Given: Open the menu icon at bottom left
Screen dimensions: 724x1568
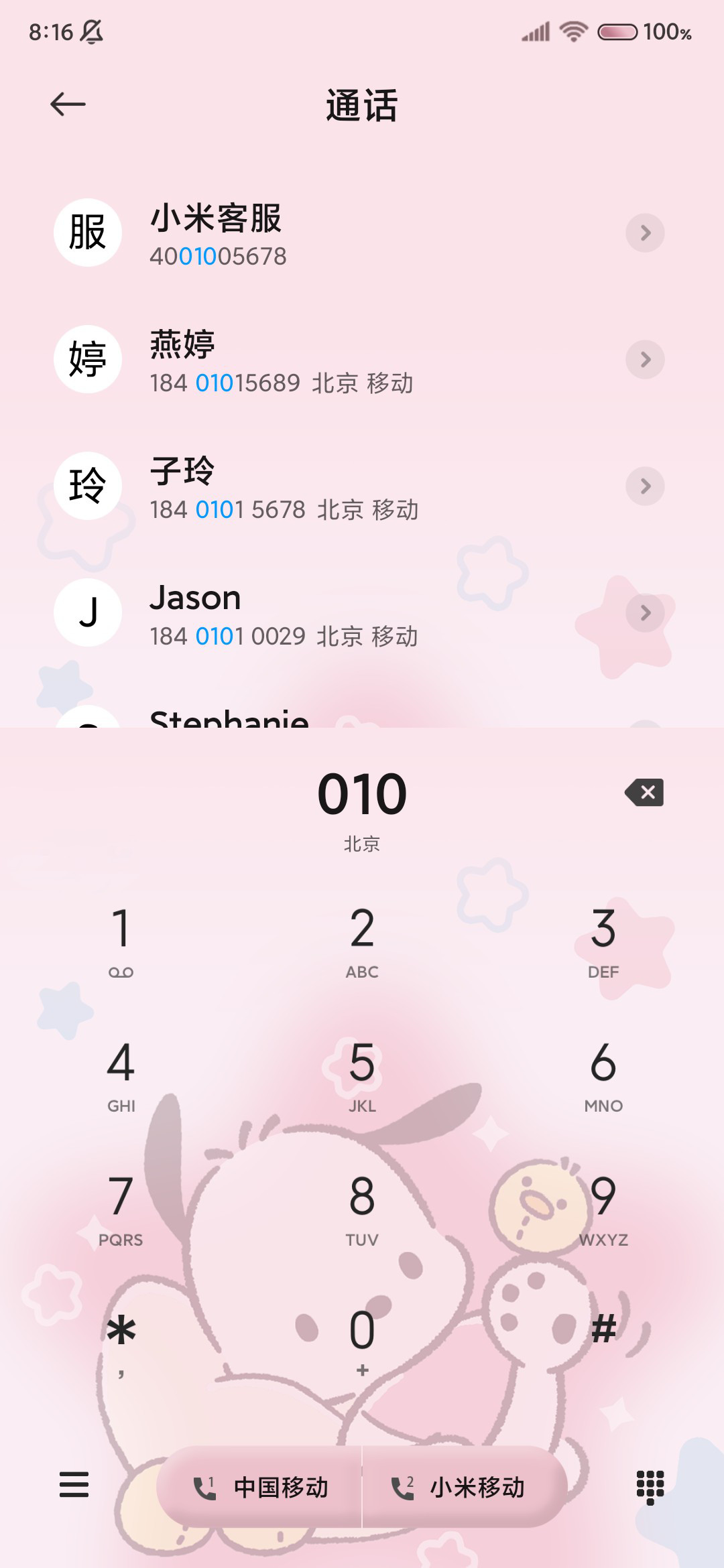Looking at the screenshot, I should [74, 1484].
